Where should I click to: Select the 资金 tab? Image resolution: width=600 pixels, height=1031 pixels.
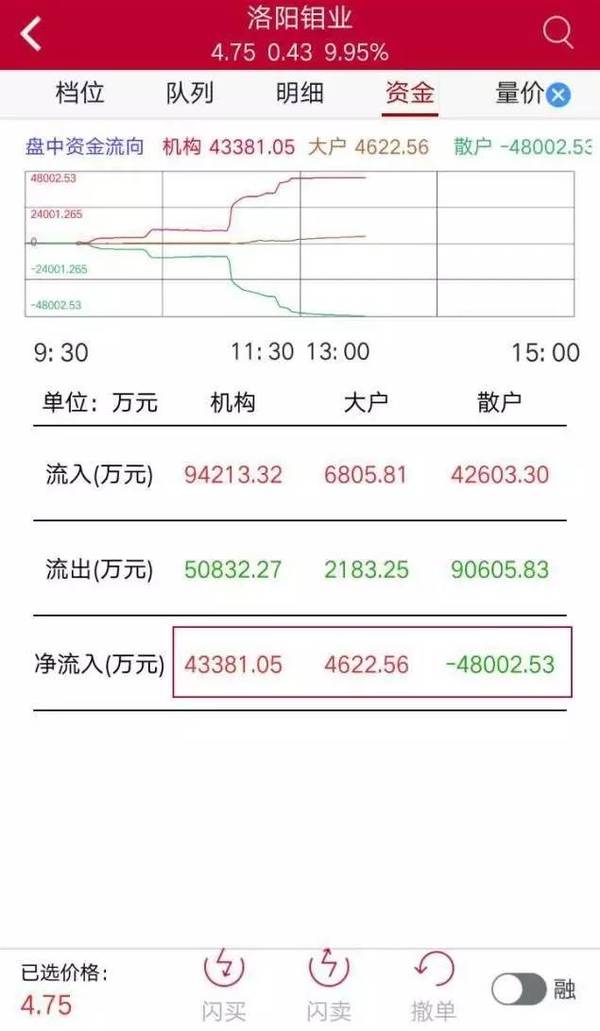[x=410, y=93]
